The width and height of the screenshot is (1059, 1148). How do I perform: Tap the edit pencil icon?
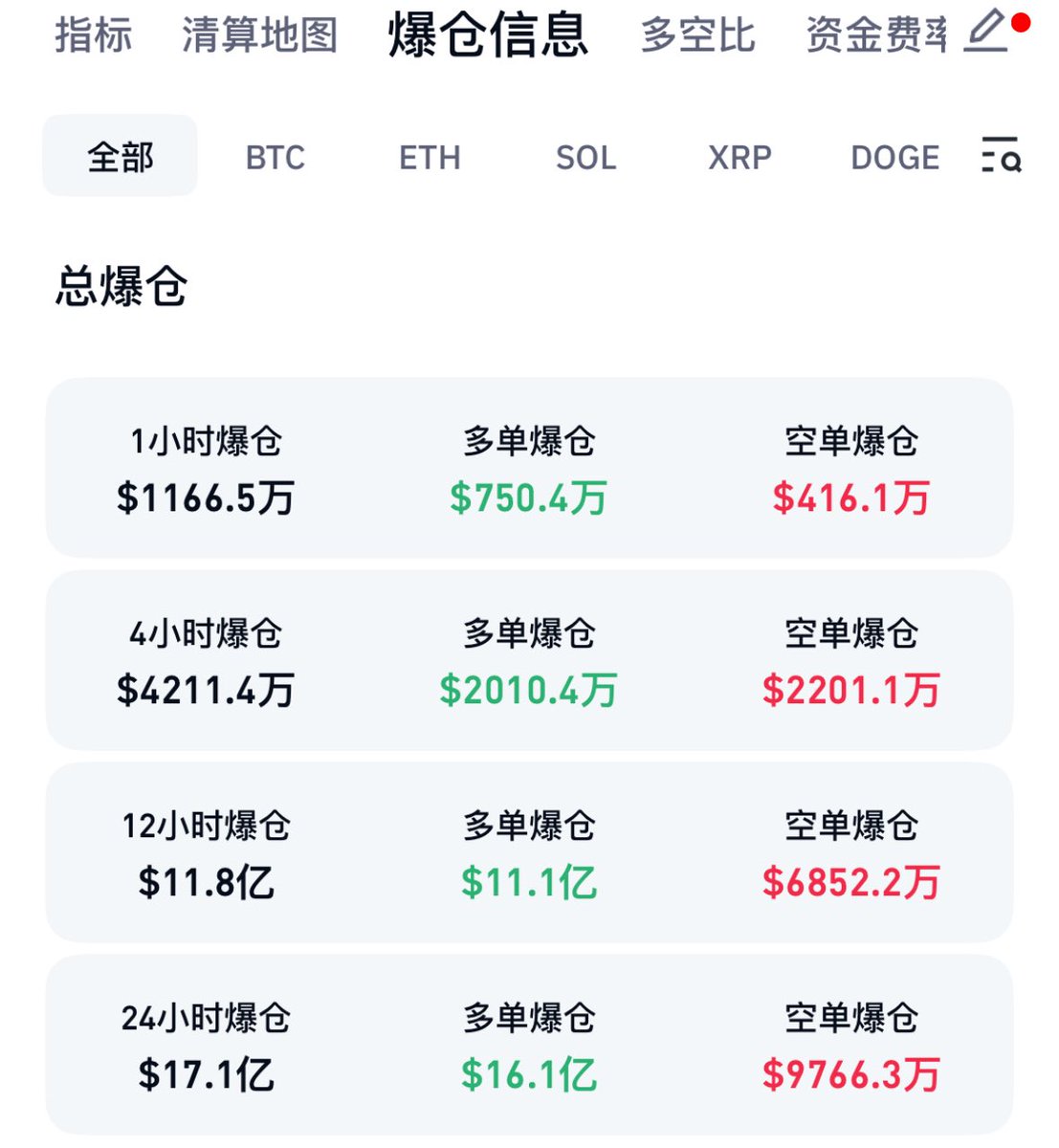click(x=987, y=31)
